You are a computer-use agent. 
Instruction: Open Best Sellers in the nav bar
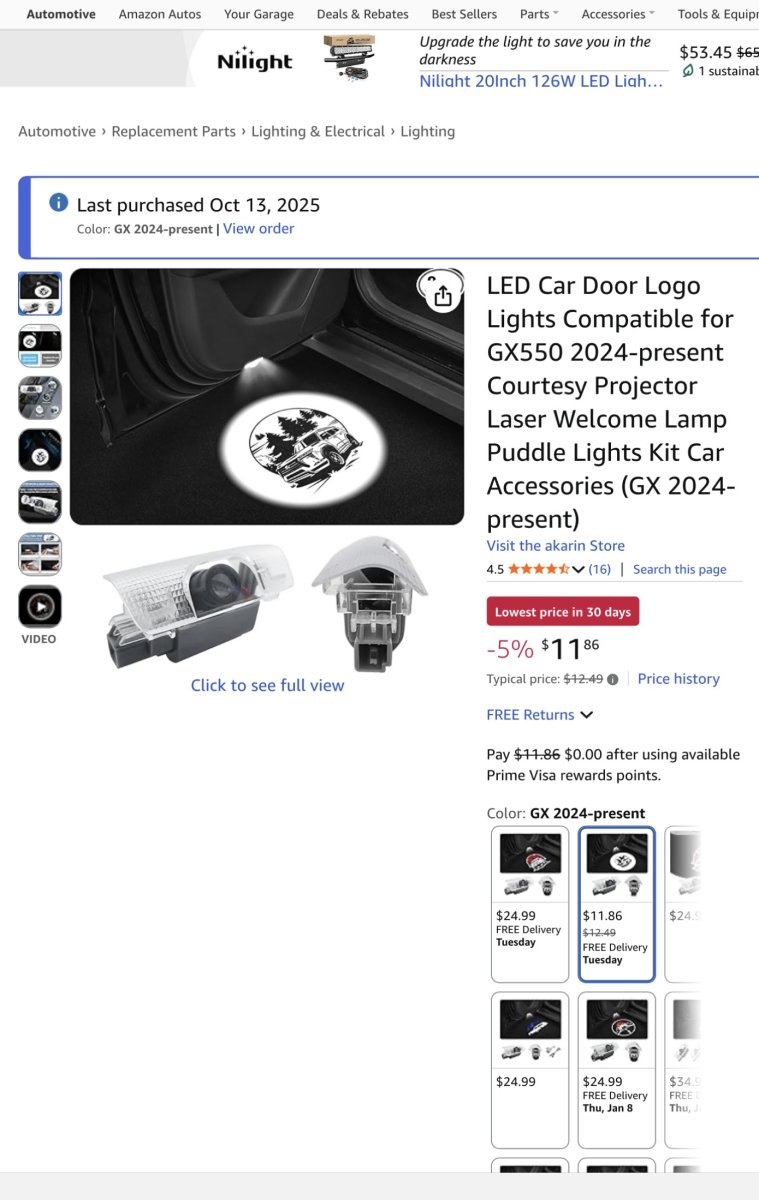464,14
